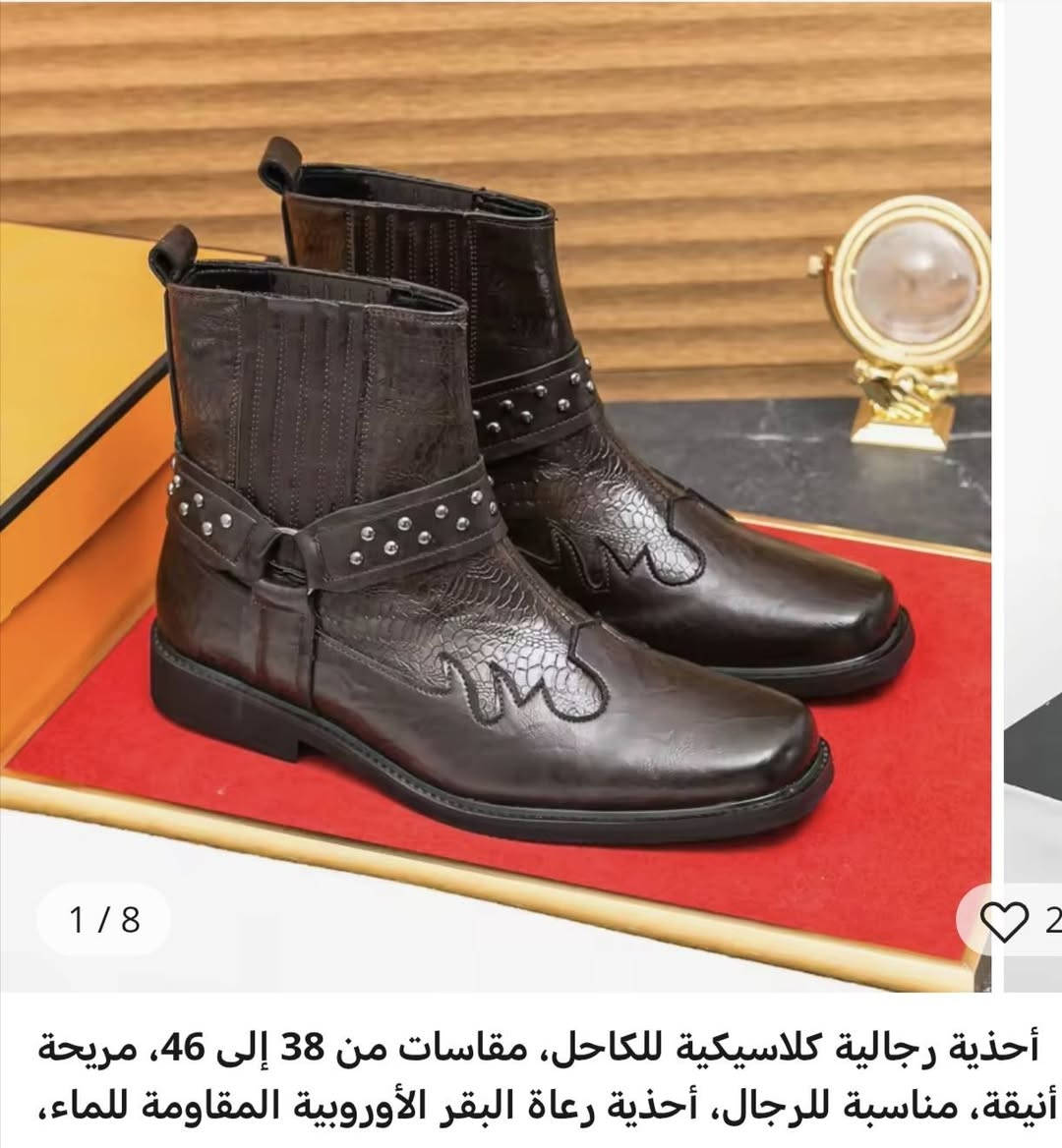Add the boots to favorites with heart
Screen dimensions: 1062x1148
point(1003,921)
